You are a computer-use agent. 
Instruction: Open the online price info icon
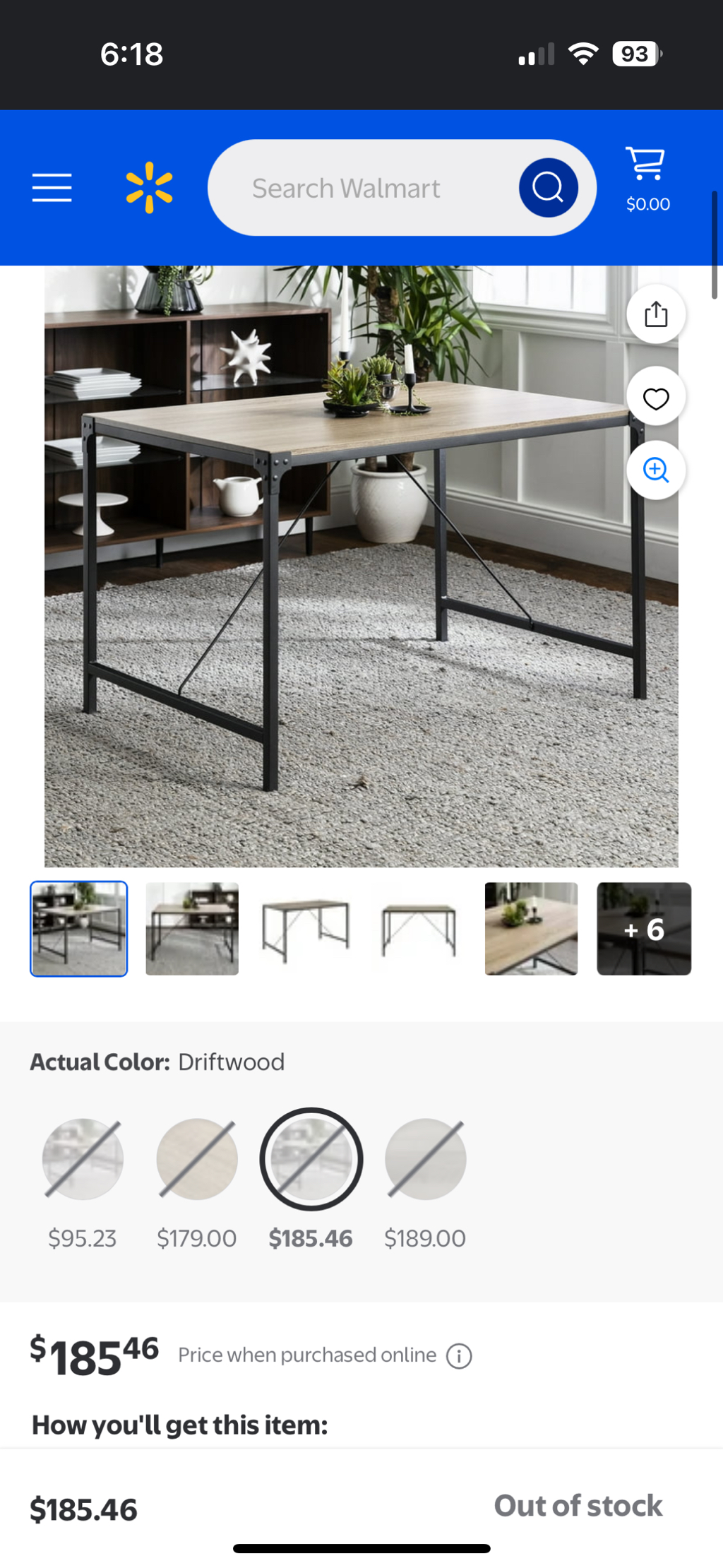(x=459, y=1356)
